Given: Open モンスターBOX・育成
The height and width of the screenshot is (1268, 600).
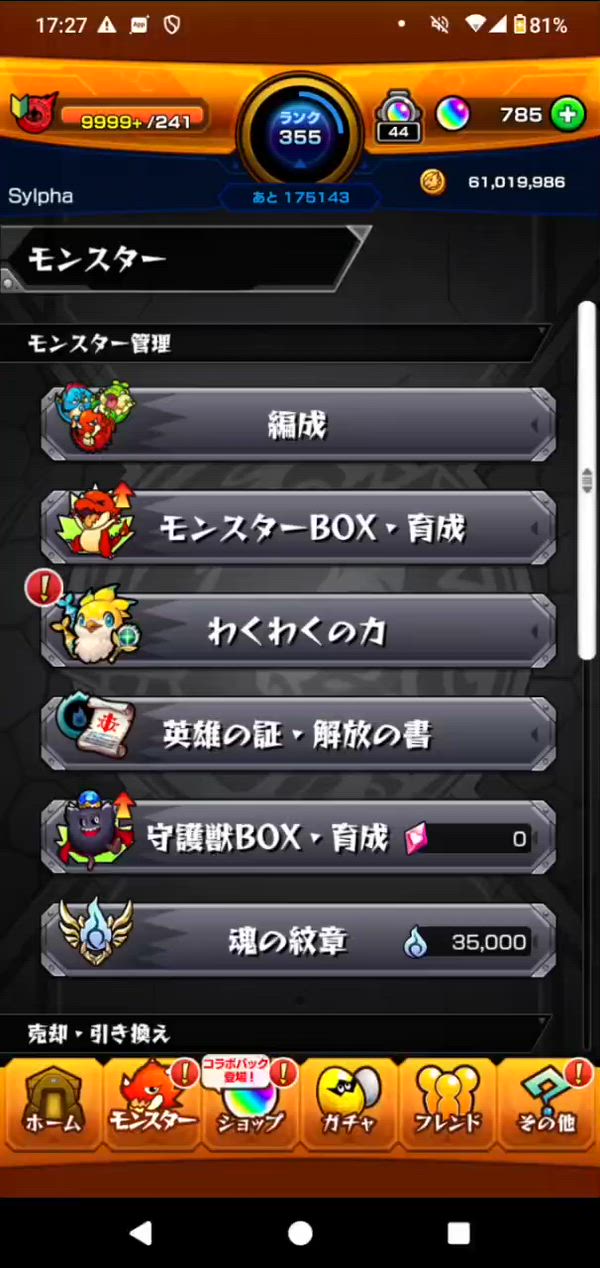Looking at the screenshot, I should [298, 529].
